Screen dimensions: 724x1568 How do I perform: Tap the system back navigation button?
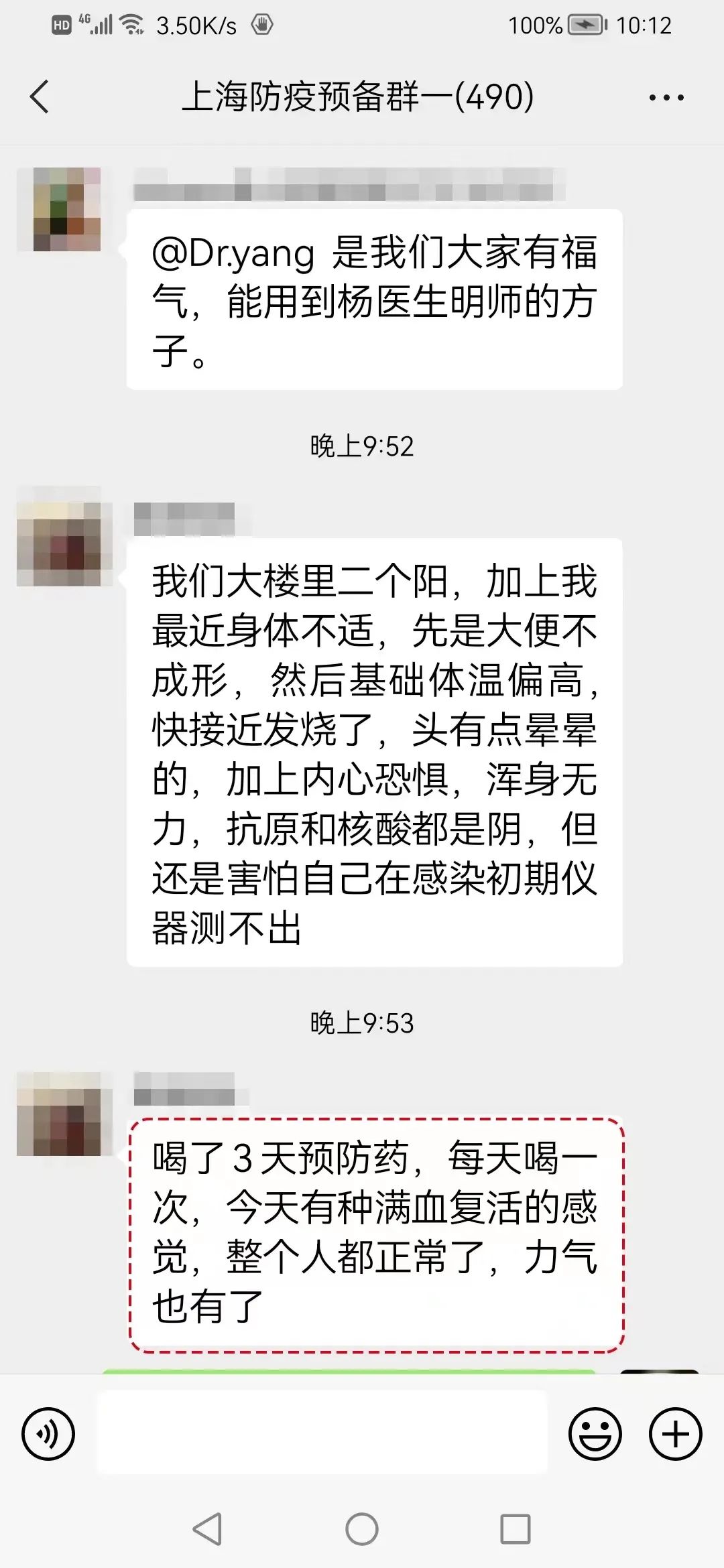click(x=207, y=1529)
